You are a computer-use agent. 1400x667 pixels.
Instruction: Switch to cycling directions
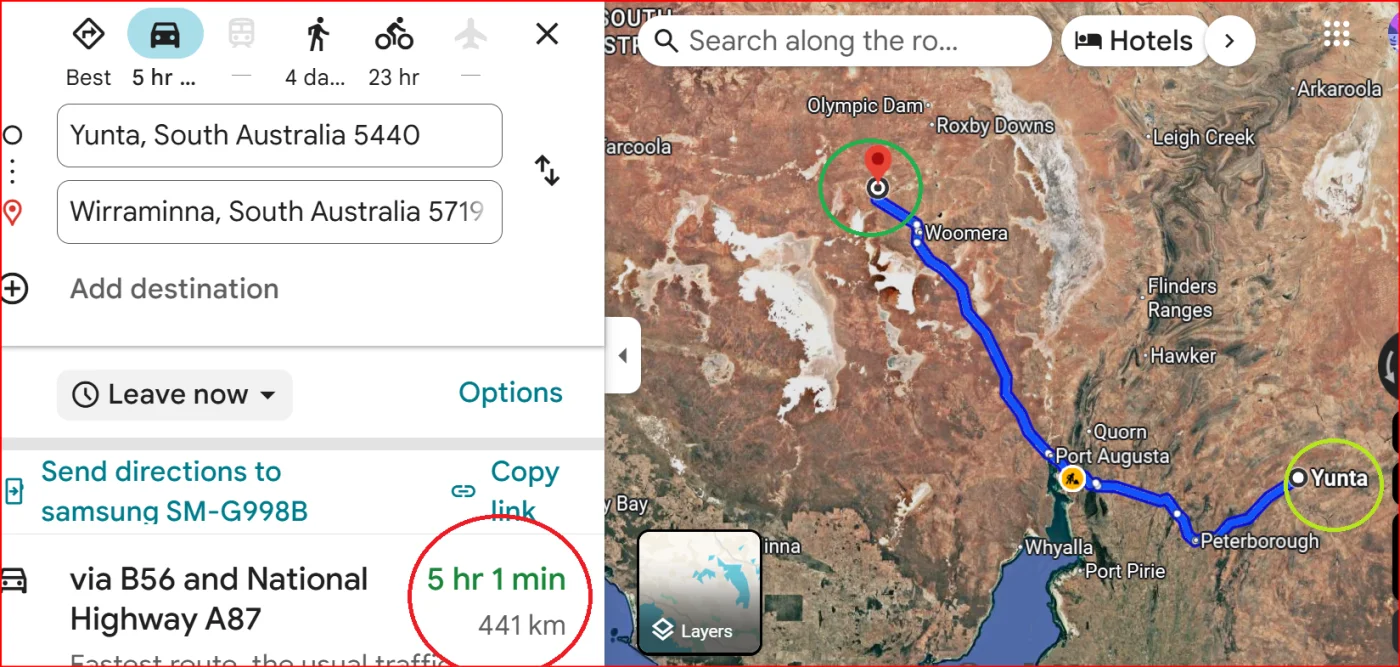(394, 35)
